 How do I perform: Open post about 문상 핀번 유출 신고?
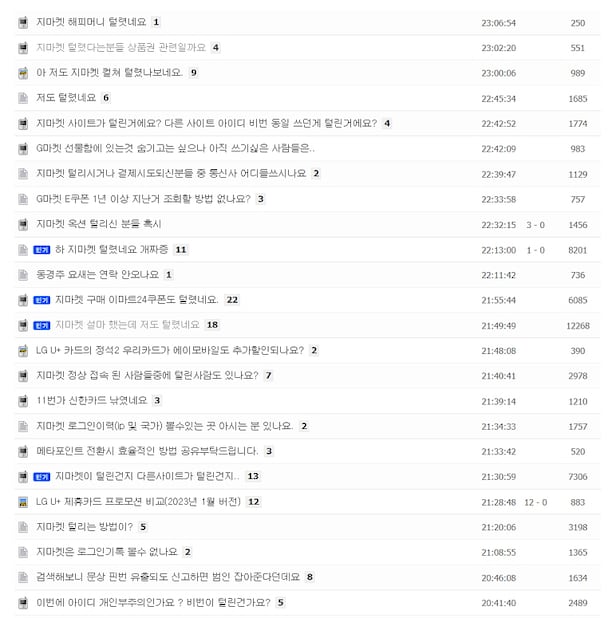pyautogui.click(x=167, y=576)
